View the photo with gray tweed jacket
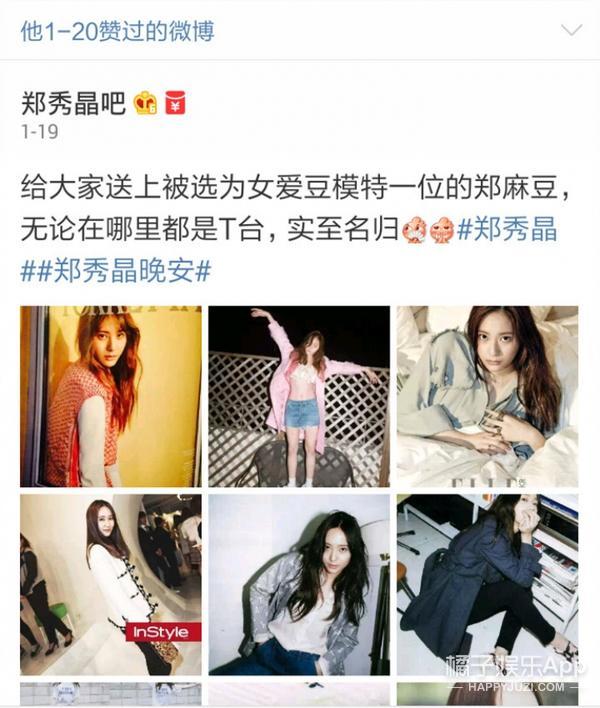Viewport: 600px width, 708px height. click(299, 584)
